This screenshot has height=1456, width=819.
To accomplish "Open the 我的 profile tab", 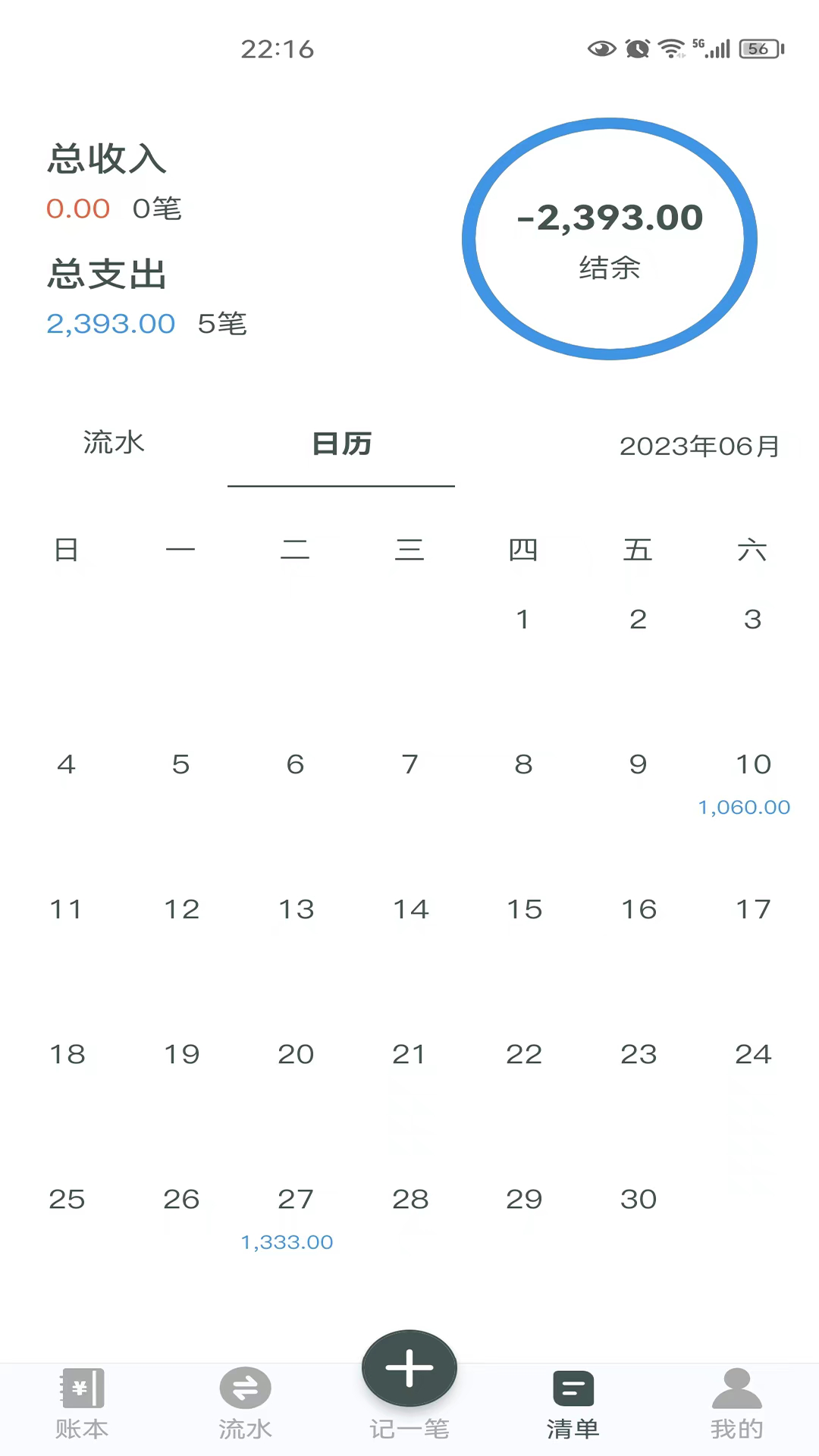I will (x=736, y=1404).
